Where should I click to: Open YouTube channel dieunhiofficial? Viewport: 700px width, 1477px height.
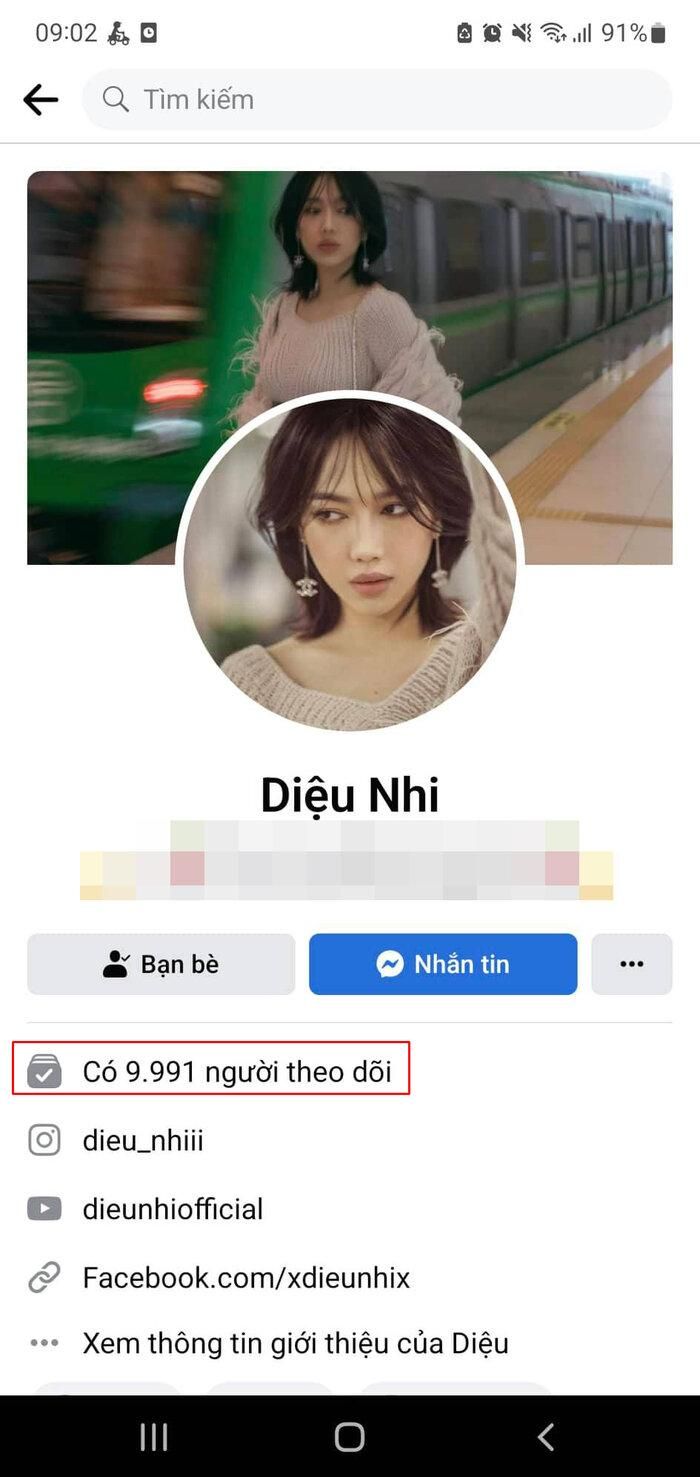tap(172, 1209)
